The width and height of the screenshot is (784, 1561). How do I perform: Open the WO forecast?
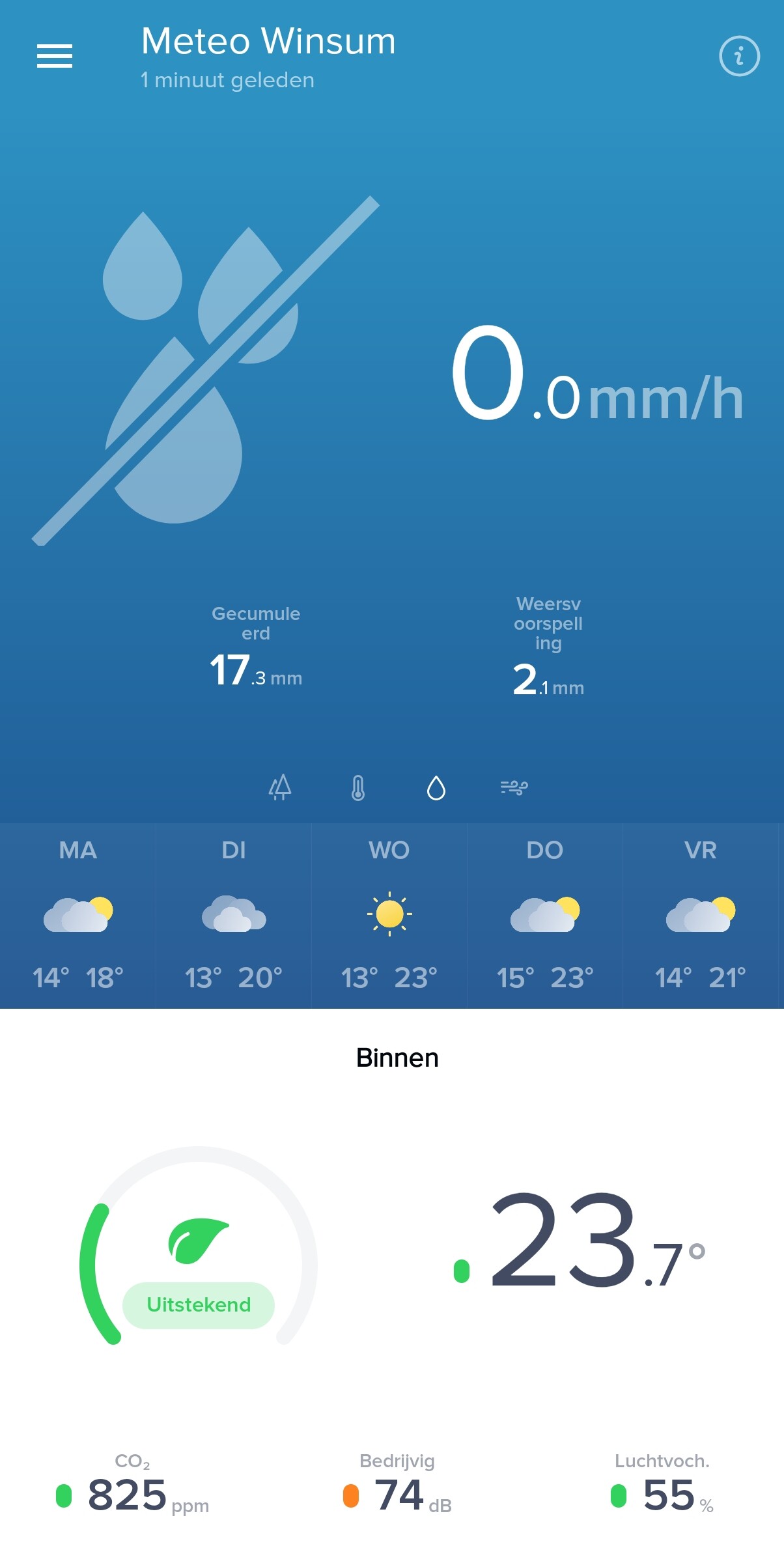pos(389,915)
